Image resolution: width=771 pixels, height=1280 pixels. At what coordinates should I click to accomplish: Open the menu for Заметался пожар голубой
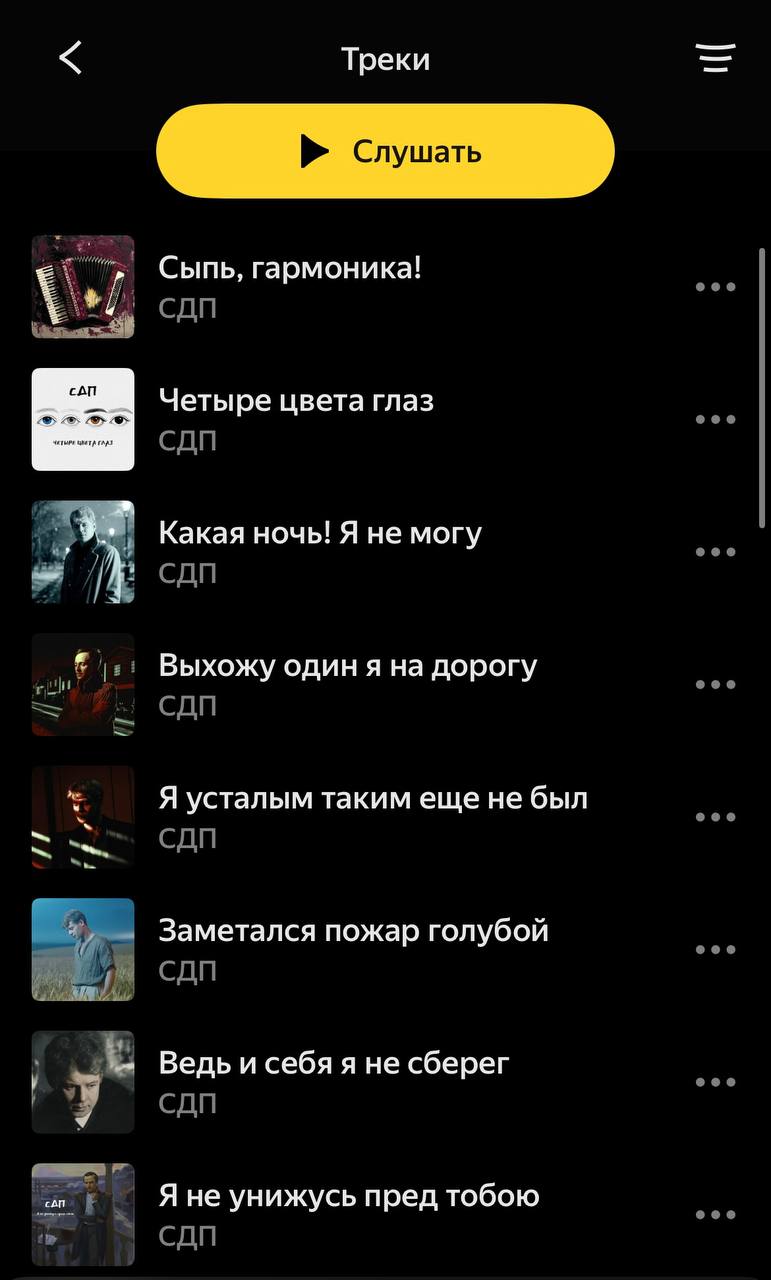click(x=715, y=950)
